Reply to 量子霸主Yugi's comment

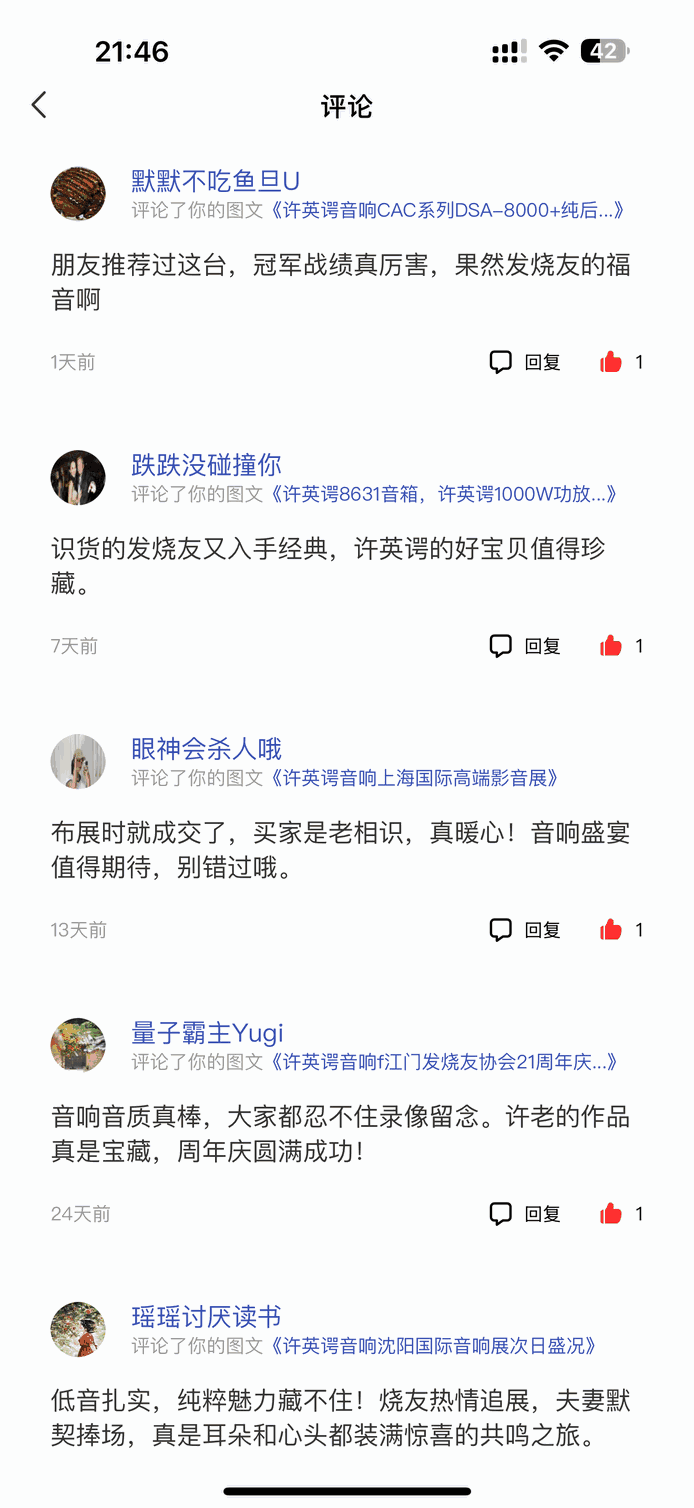[525, 1214]
